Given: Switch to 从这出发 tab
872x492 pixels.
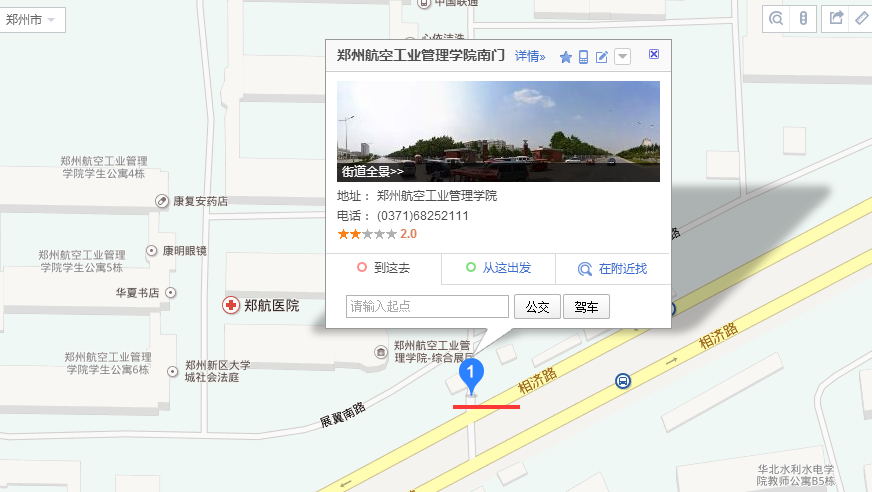Looking at the screenshot, I should [498, 268].
